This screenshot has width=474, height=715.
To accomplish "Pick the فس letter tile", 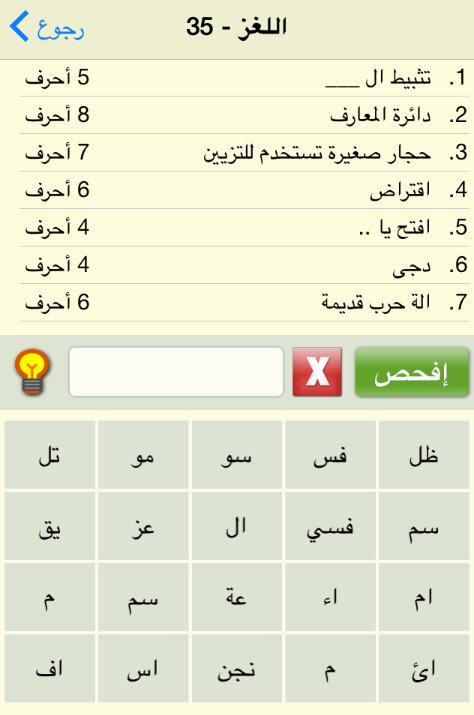I will (330, 455).
